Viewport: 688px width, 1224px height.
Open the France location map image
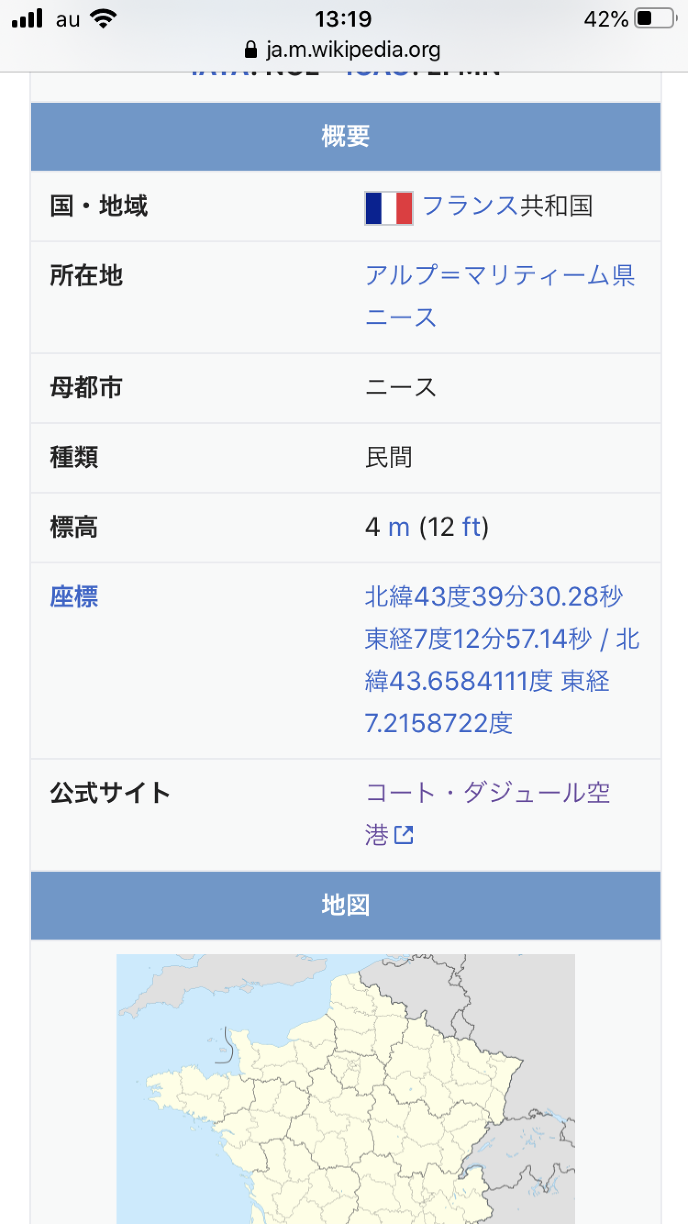click(345, 1088)
